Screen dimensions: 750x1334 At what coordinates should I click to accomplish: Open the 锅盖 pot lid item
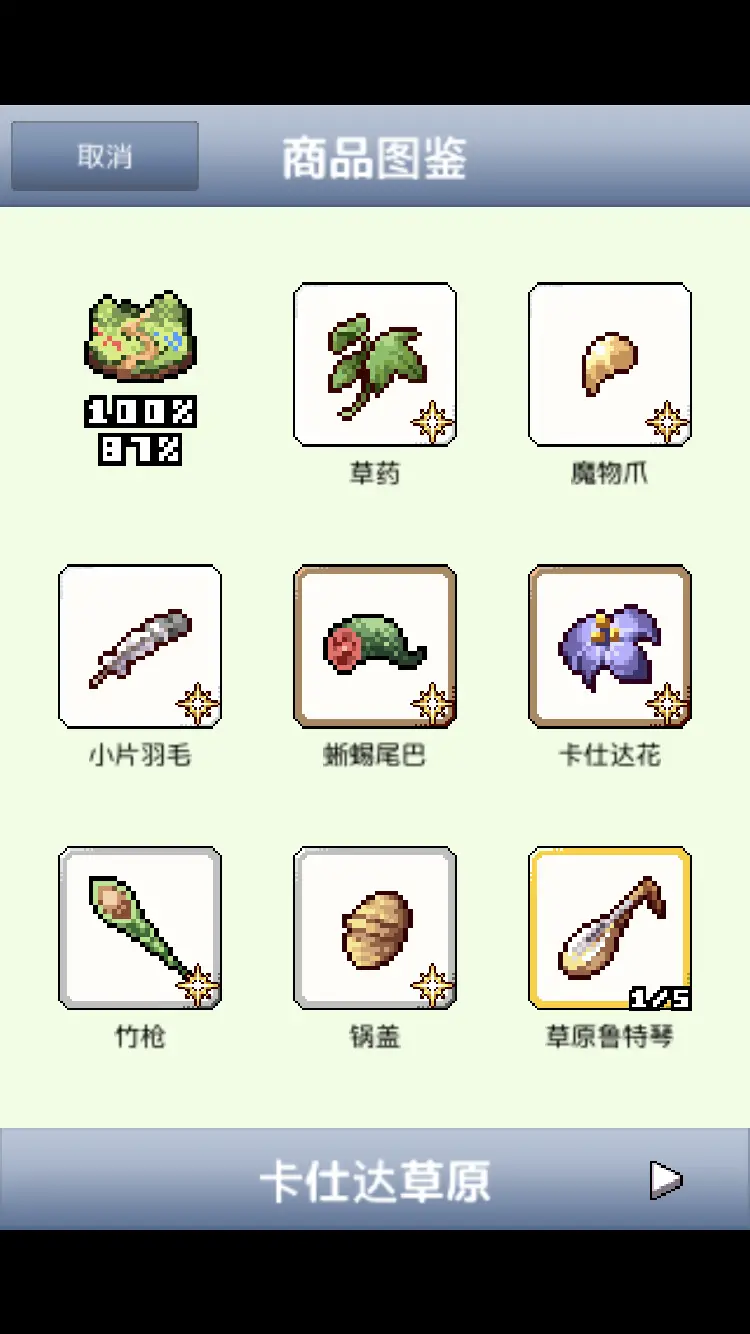pyautogui.click(x=375, y=926)
